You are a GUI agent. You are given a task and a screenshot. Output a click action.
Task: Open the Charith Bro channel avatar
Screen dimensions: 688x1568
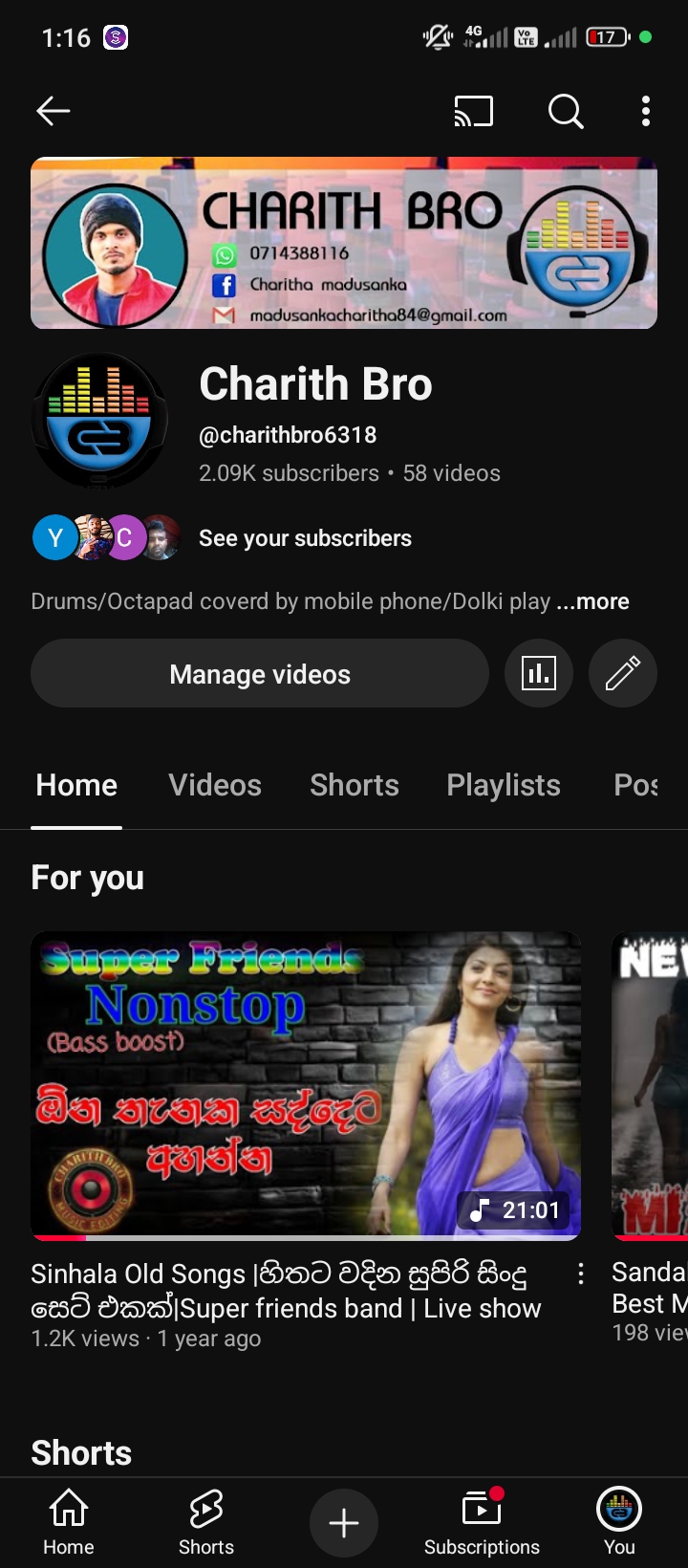coord(99,421)
